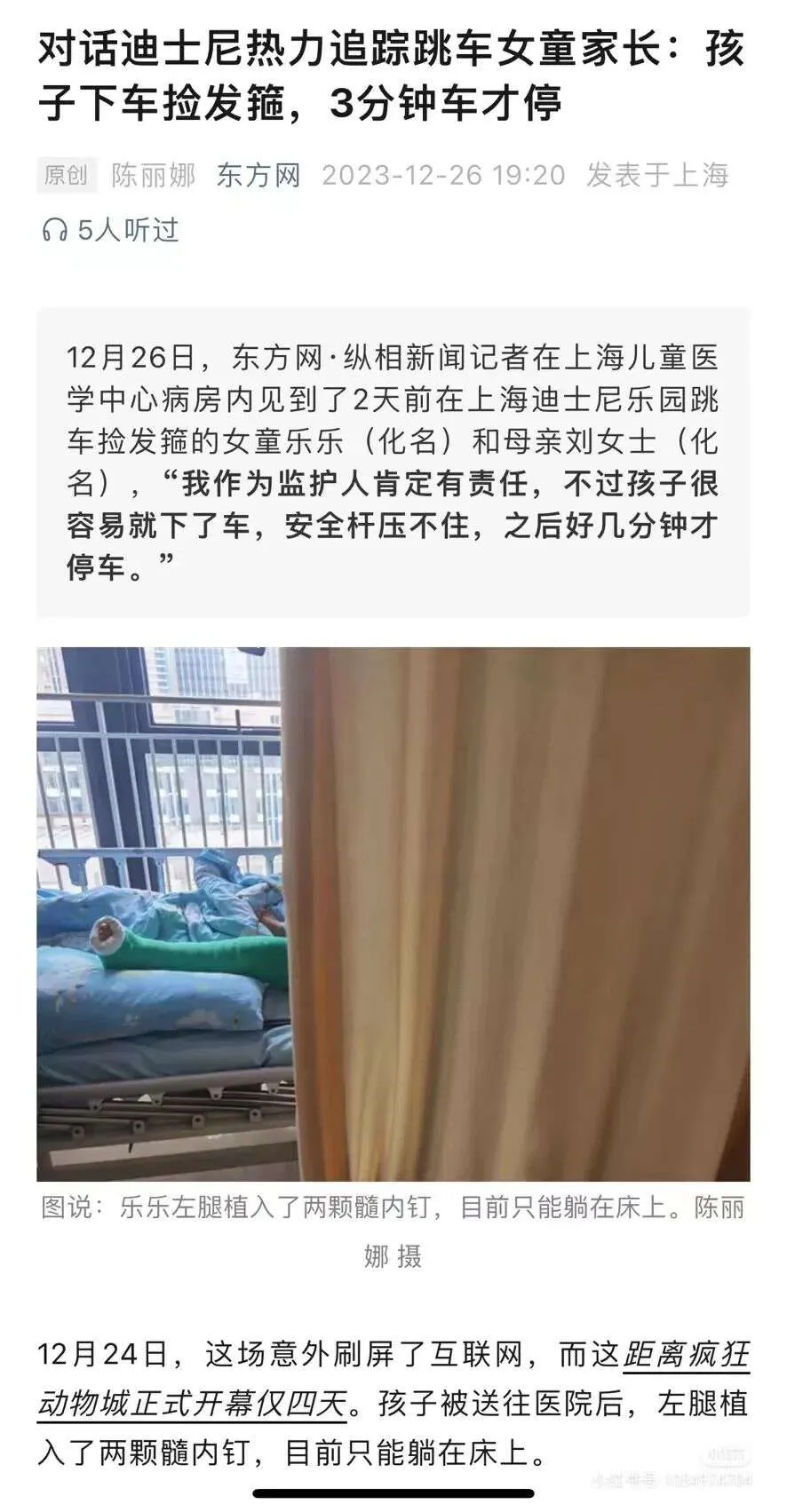Open the hospital bed photo full screen
This screenshot has width=787, height=1512.
pos(393,913)
